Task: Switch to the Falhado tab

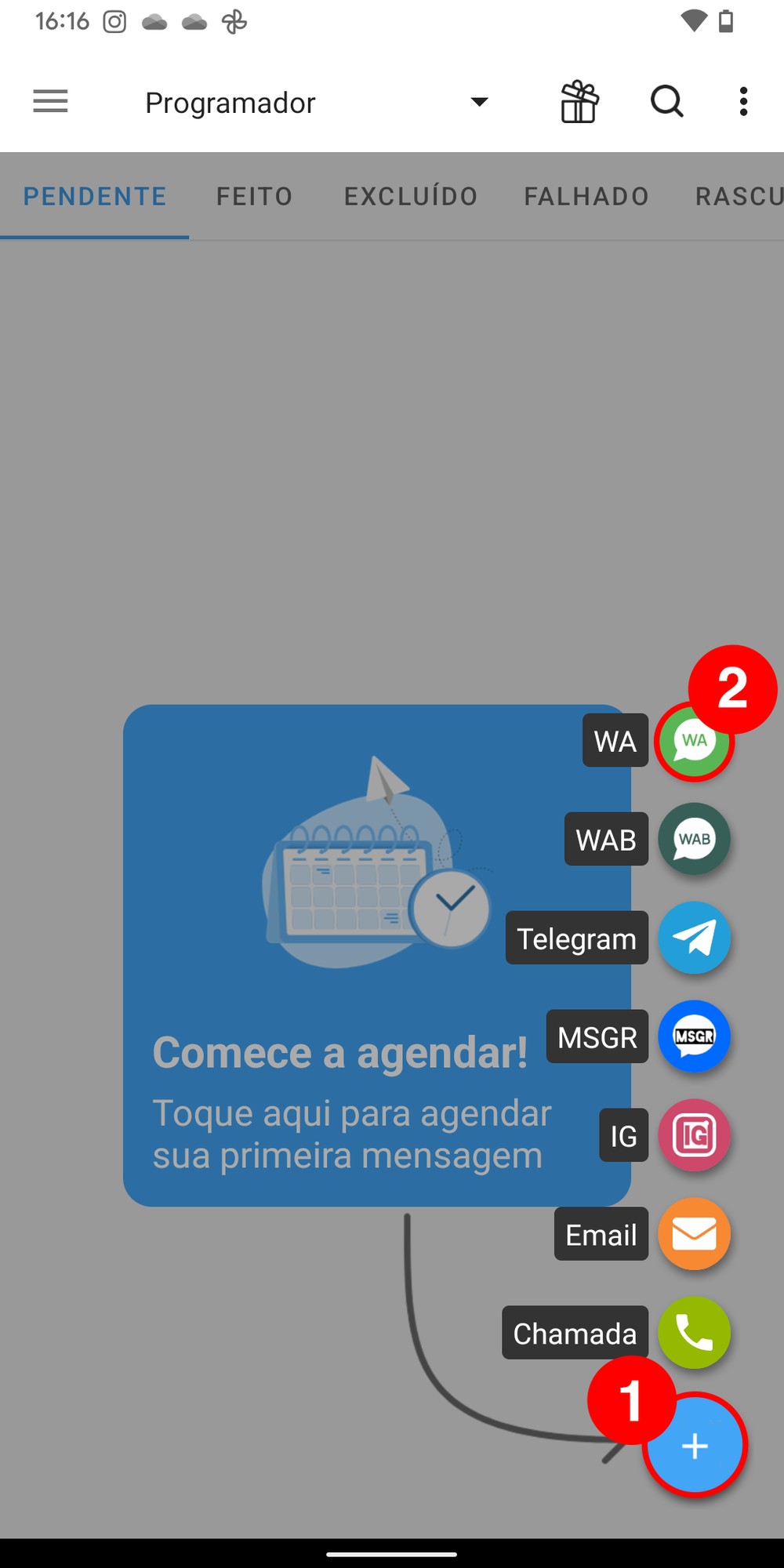Action: (586, 196)
